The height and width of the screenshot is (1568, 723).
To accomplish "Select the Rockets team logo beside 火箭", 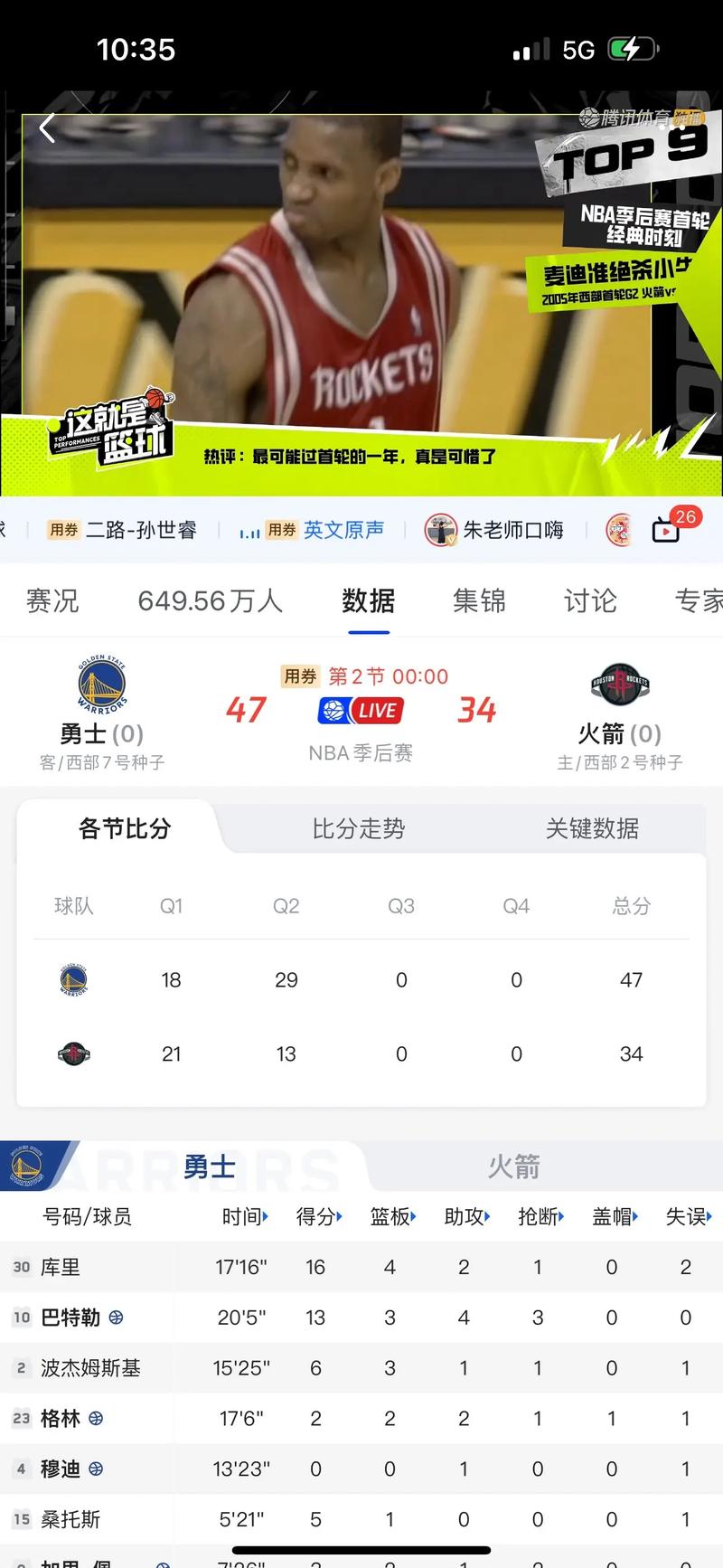I will pos(620,685).
